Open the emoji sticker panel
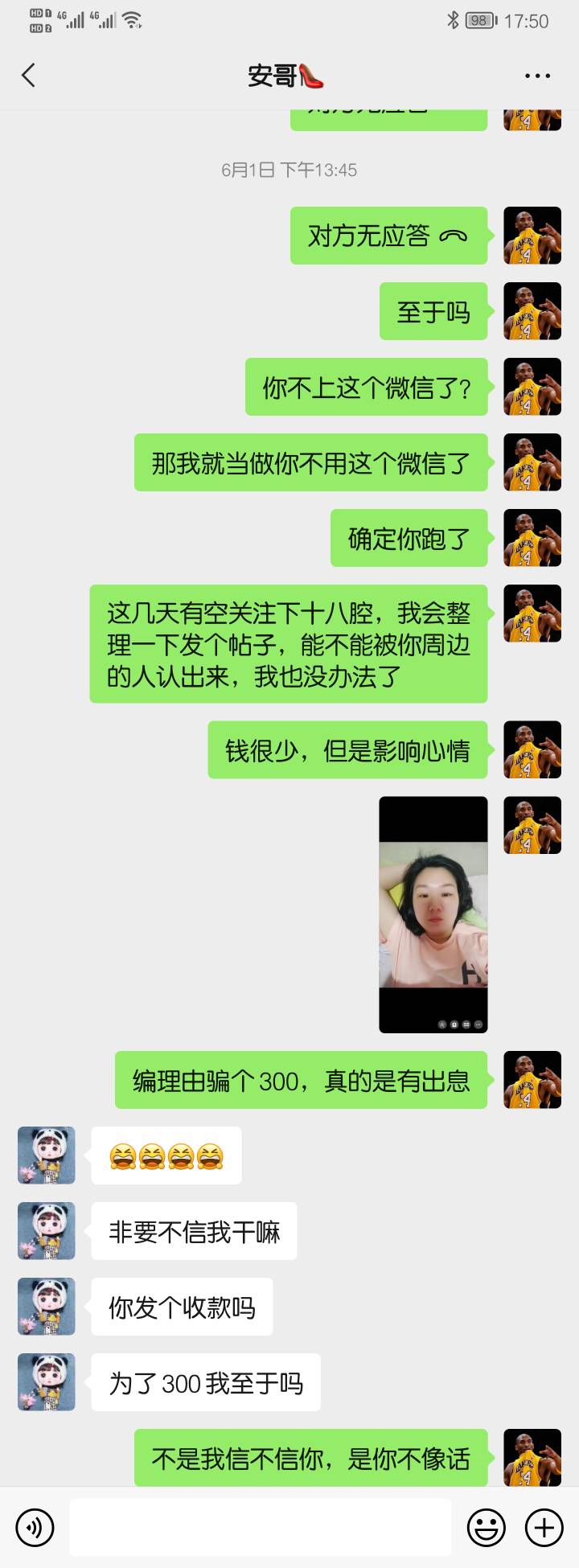 tap(487, 1527)
